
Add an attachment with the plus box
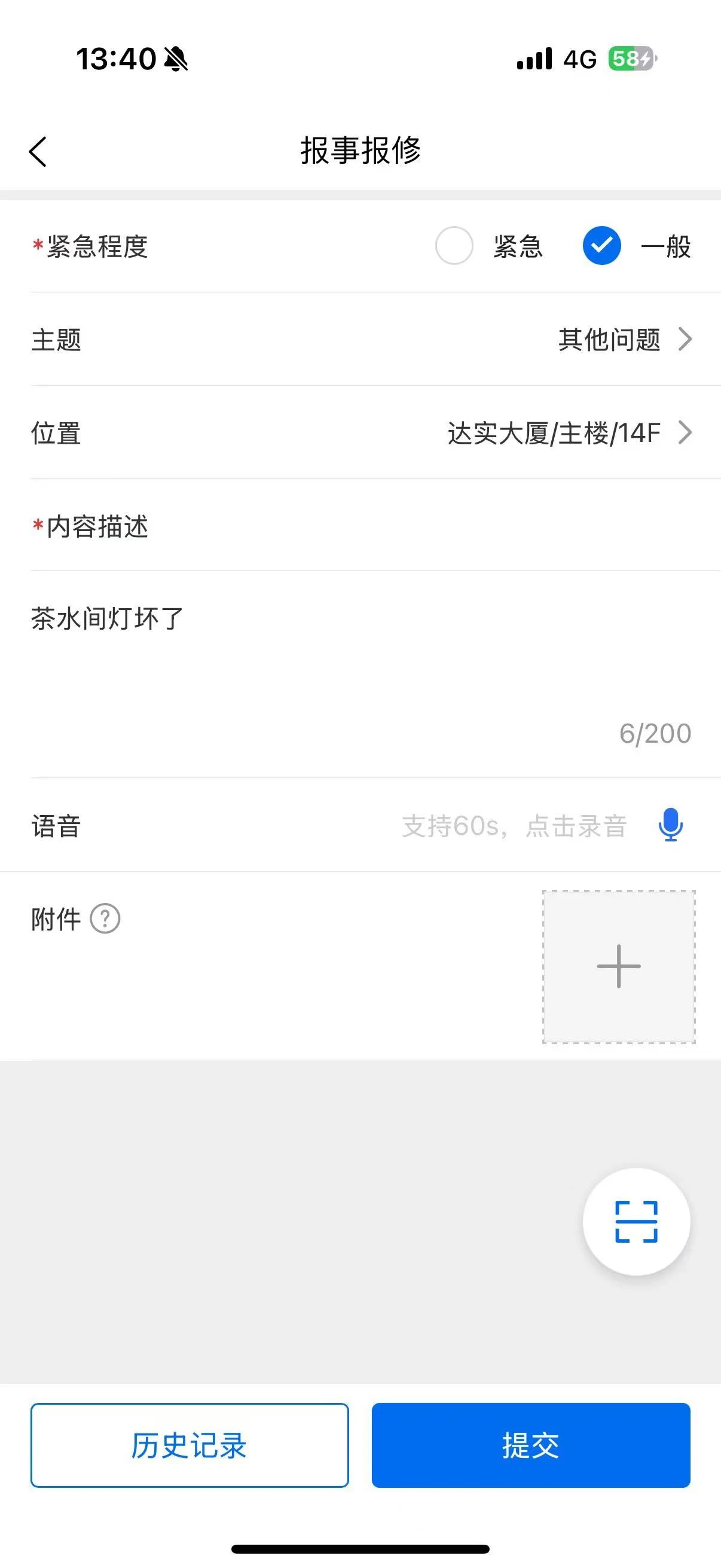pos(619,966)
